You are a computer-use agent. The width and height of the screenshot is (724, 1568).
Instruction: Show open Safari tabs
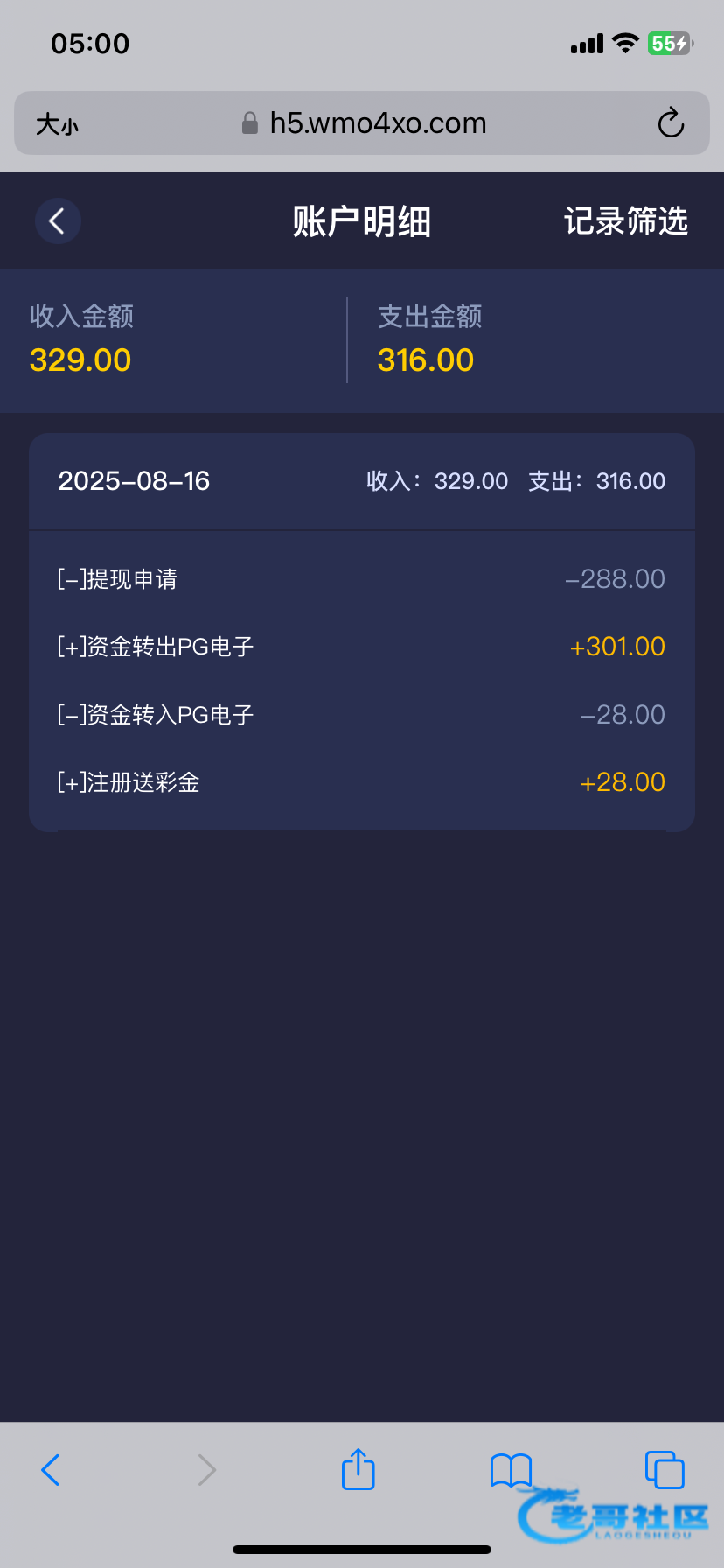tap(664, 1470)
